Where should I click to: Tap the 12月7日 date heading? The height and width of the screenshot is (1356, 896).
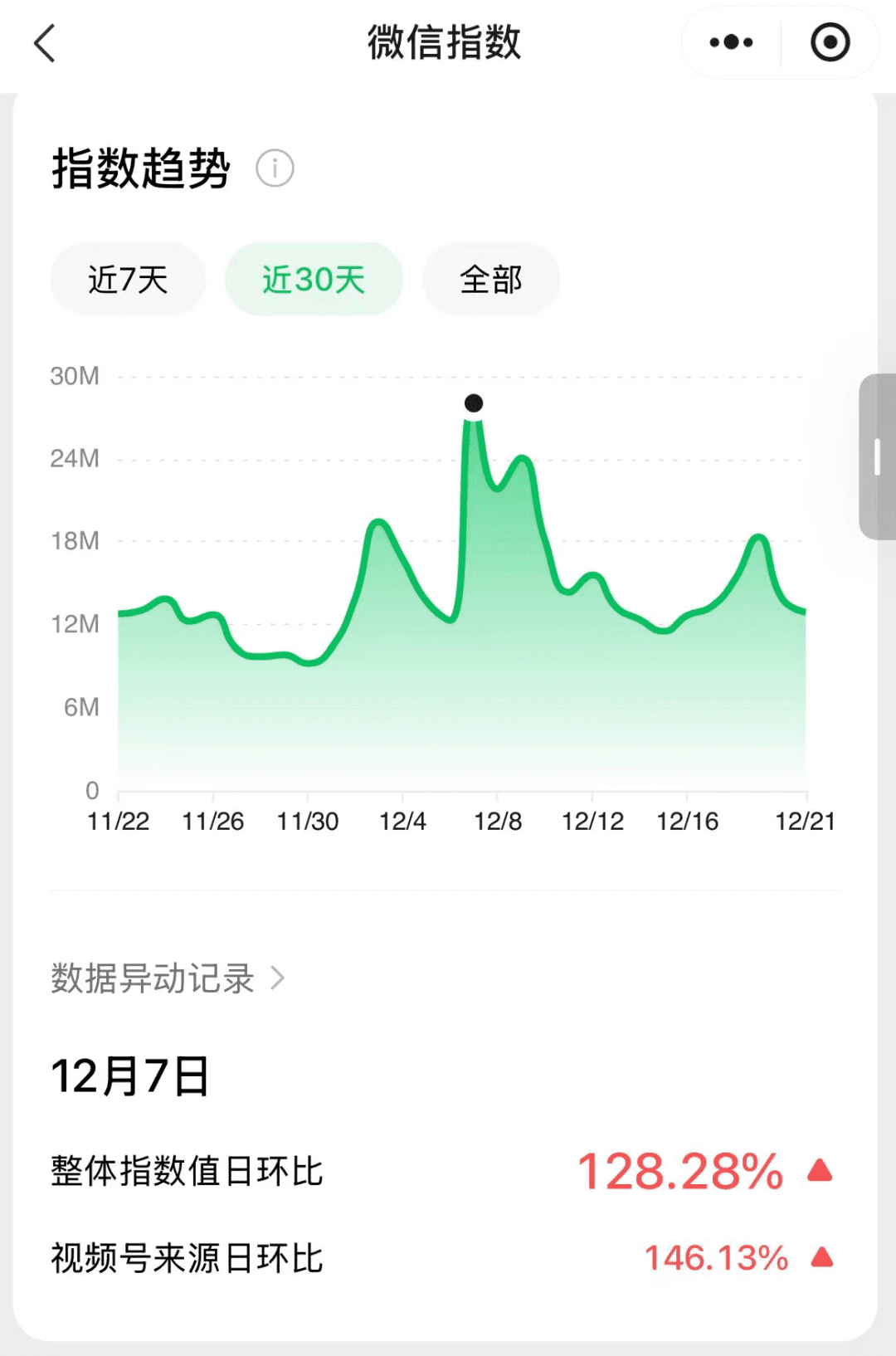tap(129, 1075)
